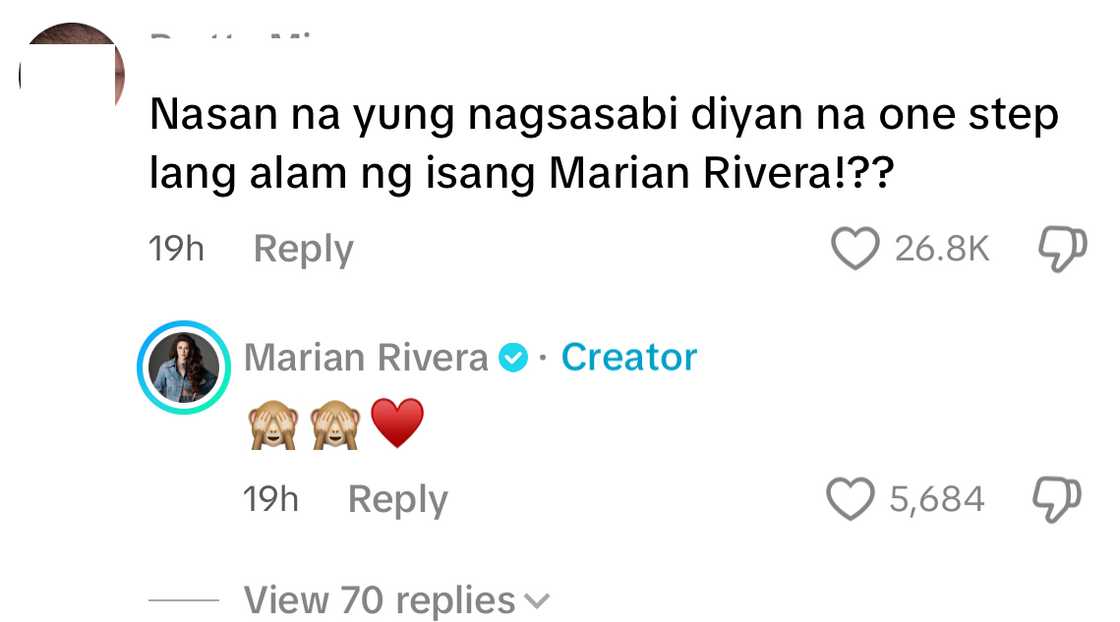The width and height of the screenshot is (1120, 622).
Task: Dislike Marian Rivera's reply with 5,684 likes
Action: [x=1057, y=499]
